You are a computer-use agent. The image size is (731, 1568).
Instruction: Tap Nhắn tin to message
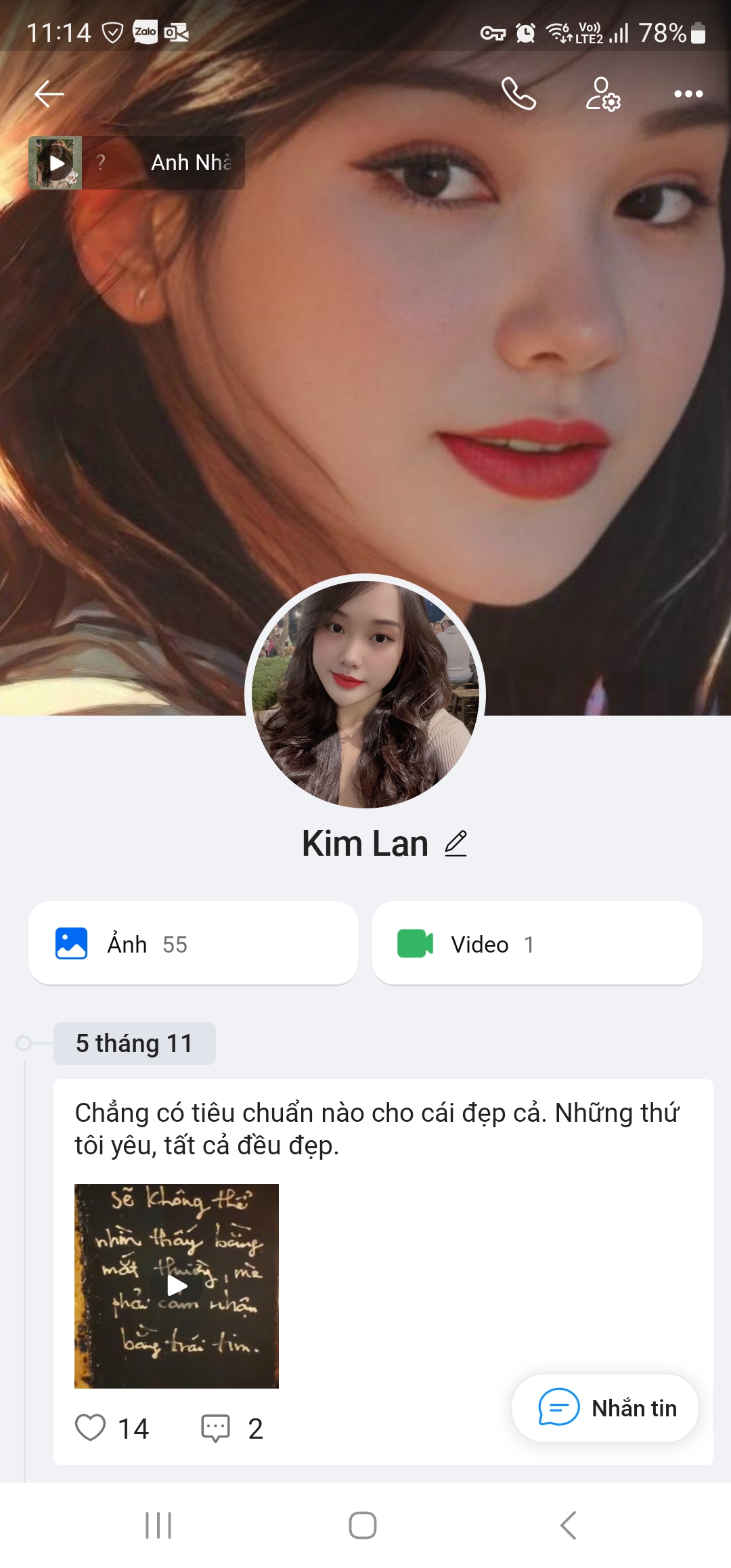tap(606, 1408)
